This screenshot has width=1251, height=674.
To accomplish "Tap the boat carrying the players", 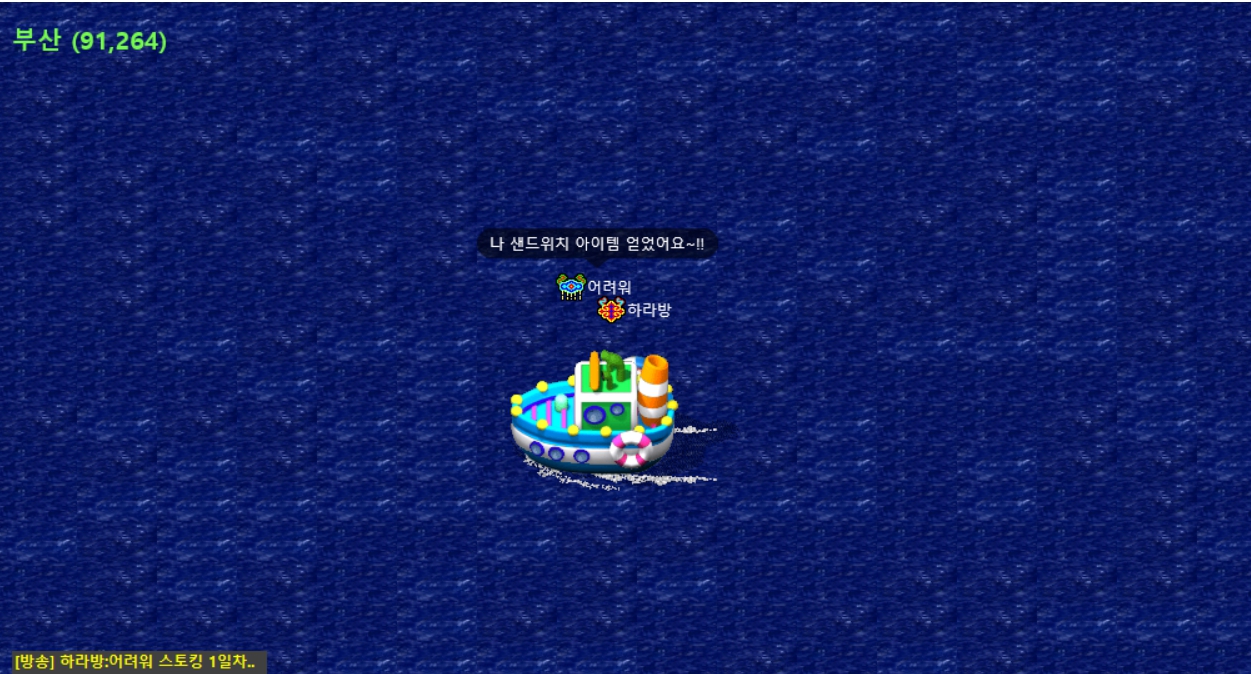I will pyautogui.click(x=592, y=415).
